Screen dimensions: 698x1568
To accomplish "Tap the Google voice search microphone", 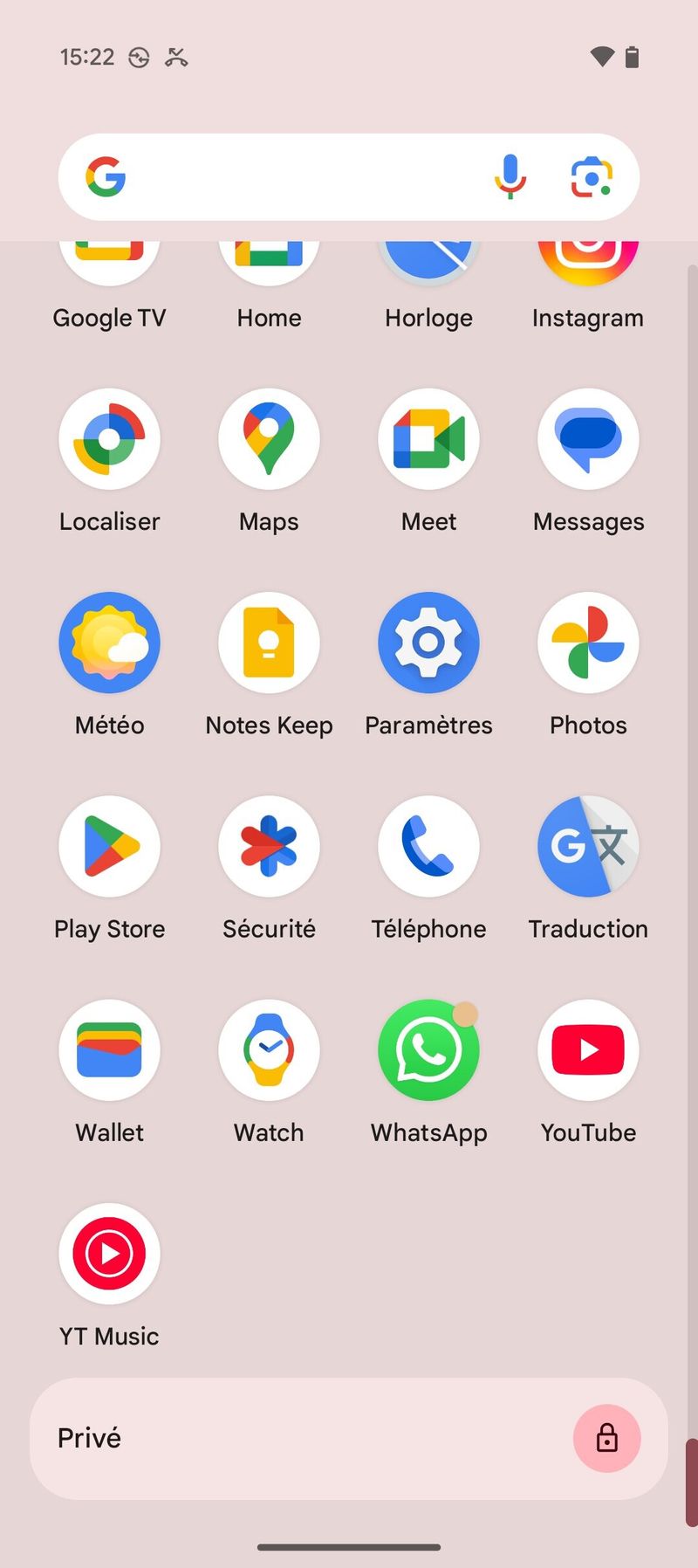I will click(x=510, y=177).
